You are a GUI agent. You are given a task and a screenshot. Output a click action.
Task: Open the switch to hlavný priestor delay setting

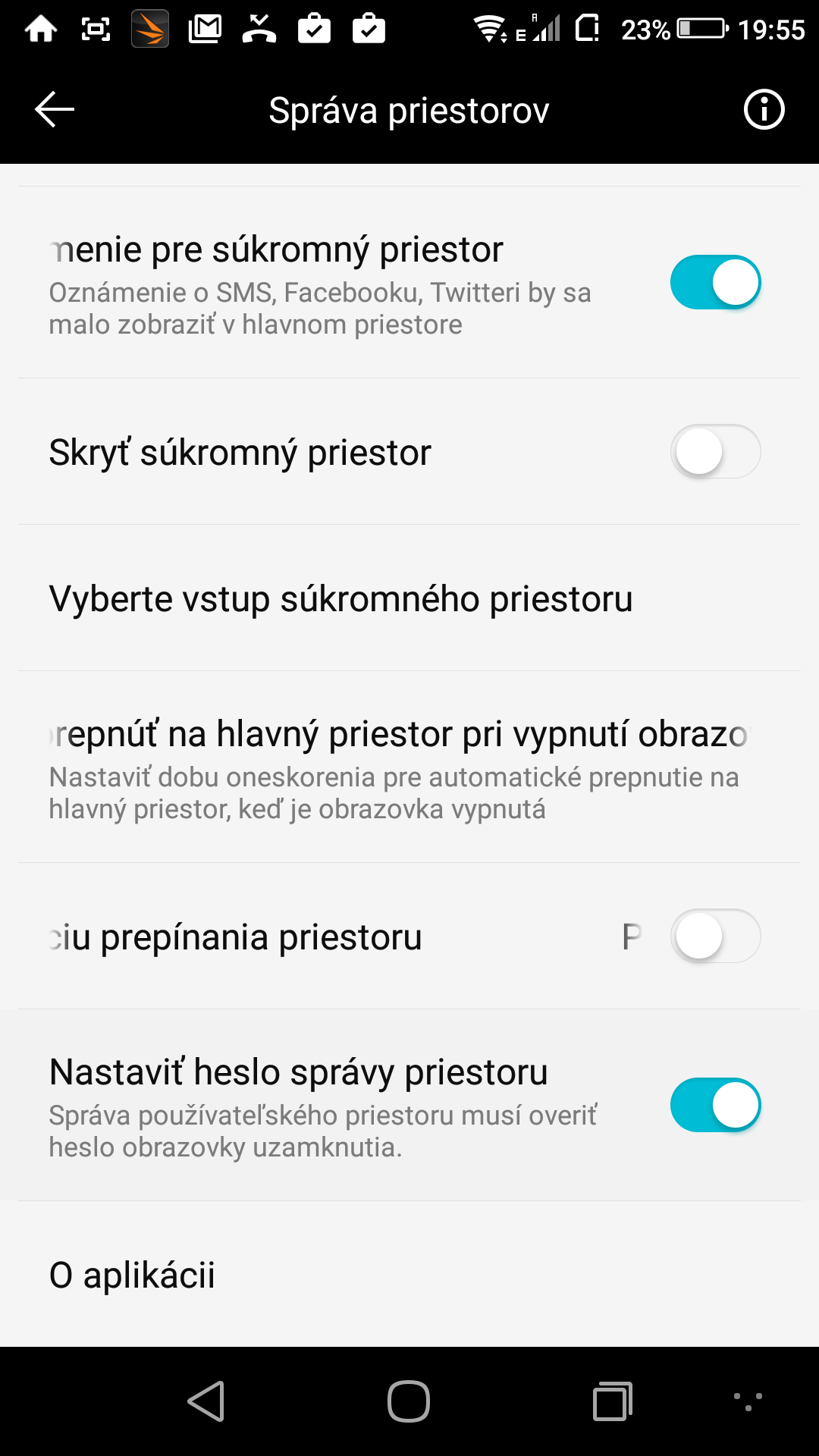pyautogui.click(x=409, y=767)
